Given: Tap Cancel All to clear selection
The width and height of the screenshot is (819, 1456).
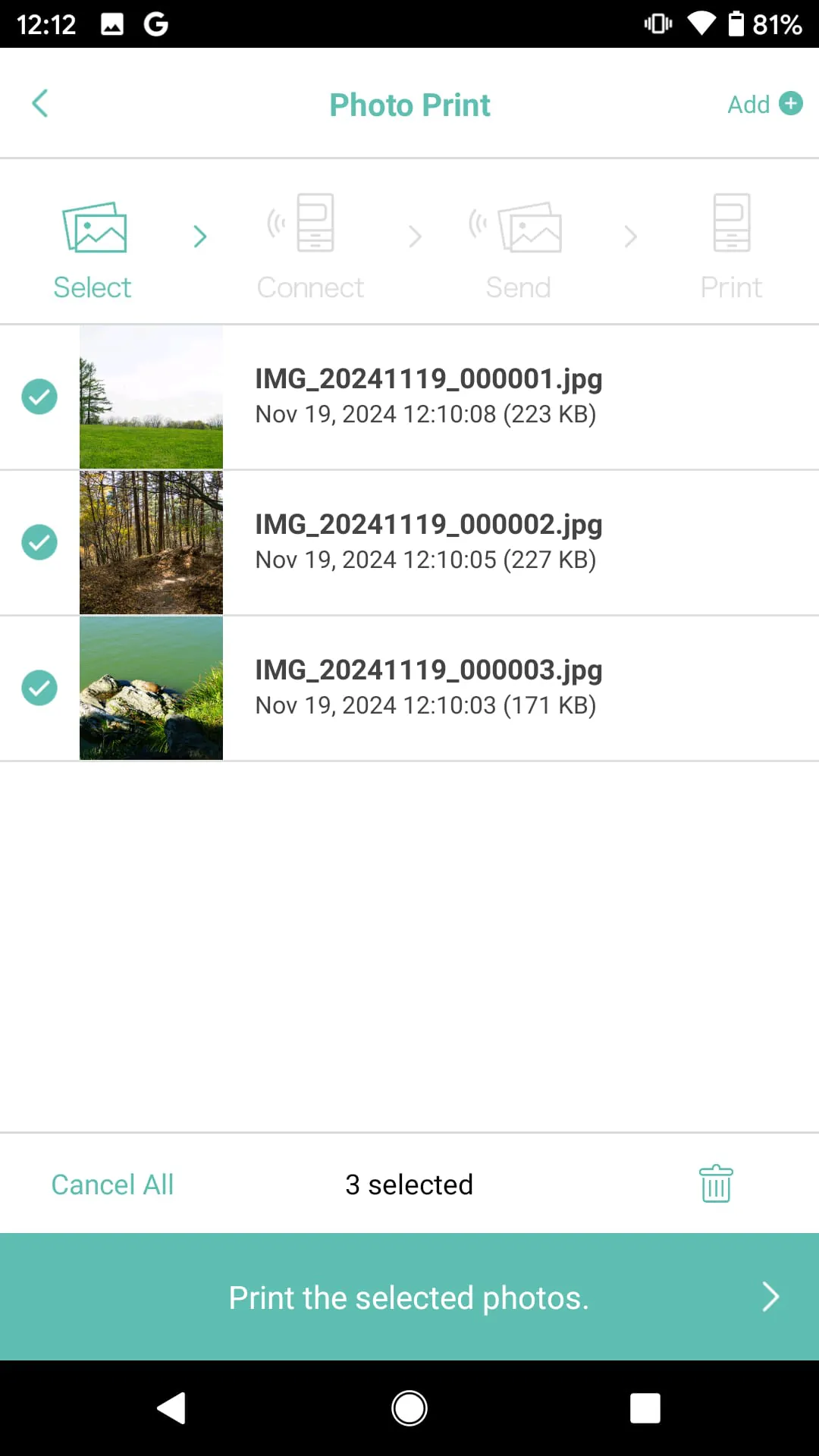Looking at the screenshot, I should coord(112,1185).
